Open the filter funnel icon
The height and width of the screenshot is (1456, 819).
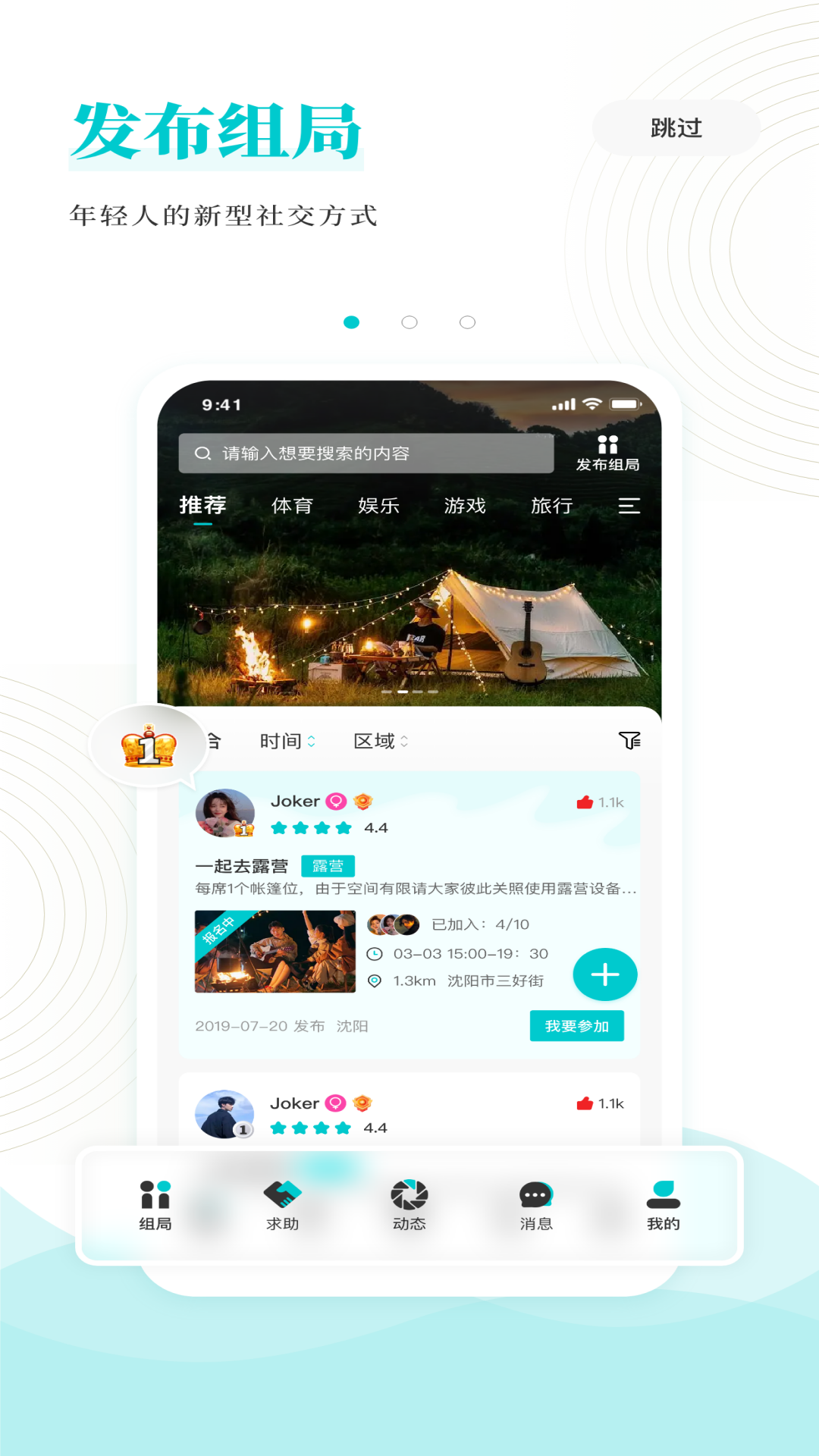pos(630,742)
